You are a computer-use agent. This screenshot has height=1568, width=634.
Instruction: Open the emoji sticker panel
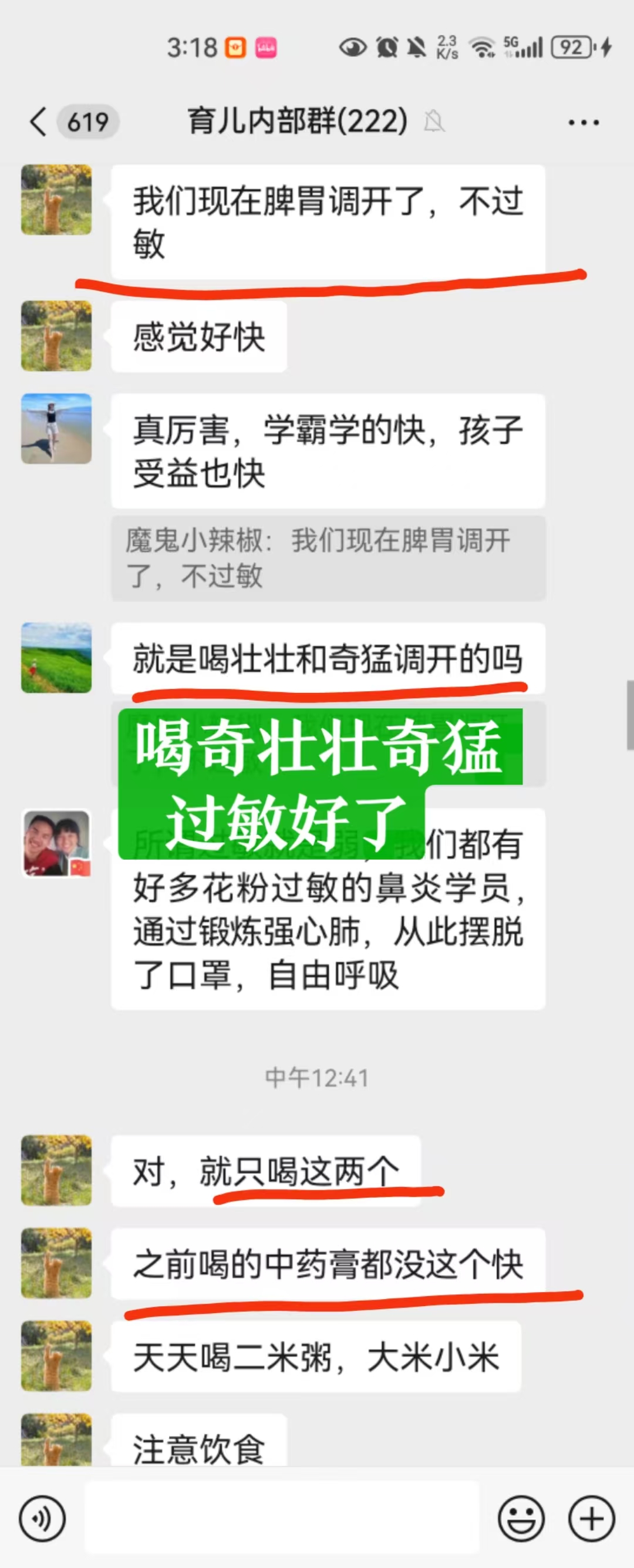tap(521, 1519)
